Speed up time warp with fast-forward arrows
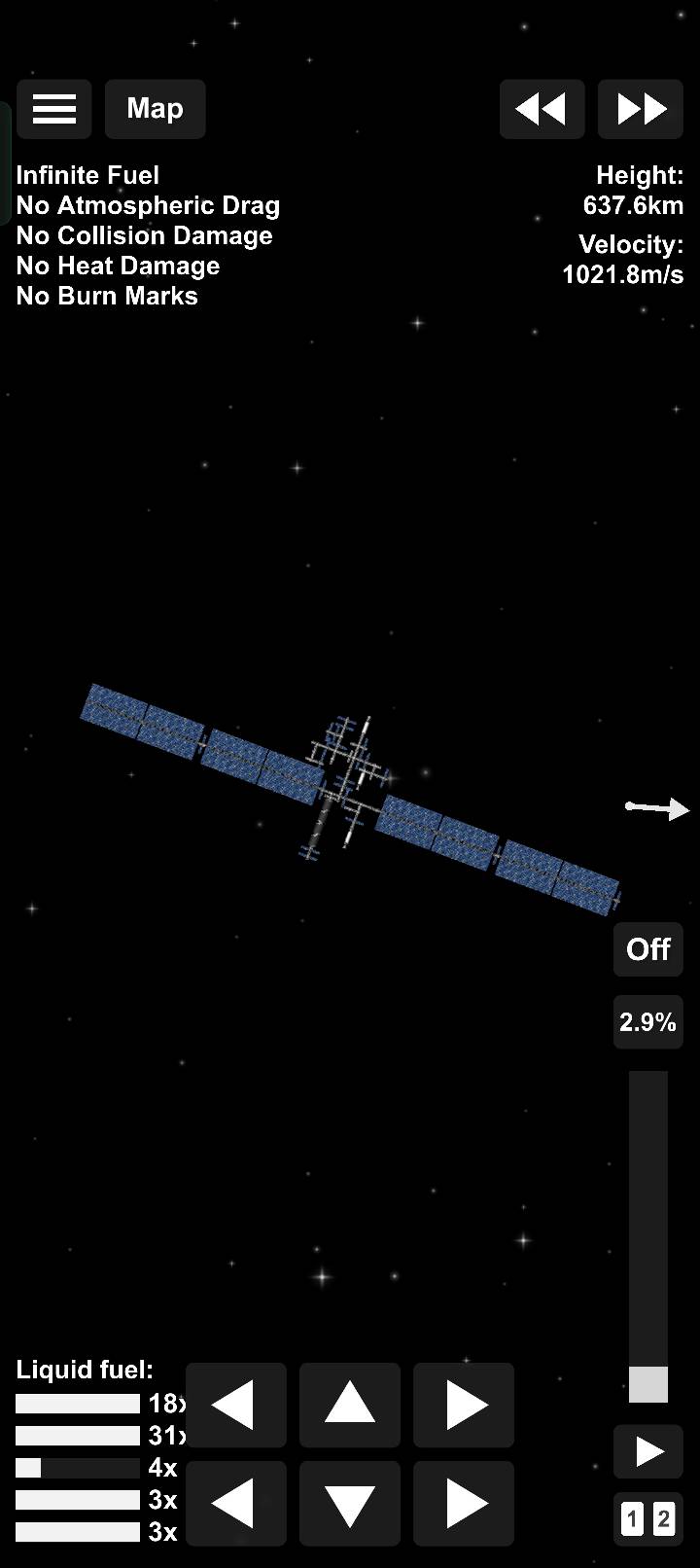This screenshot has width=700, height=1568. click(641, 109)
